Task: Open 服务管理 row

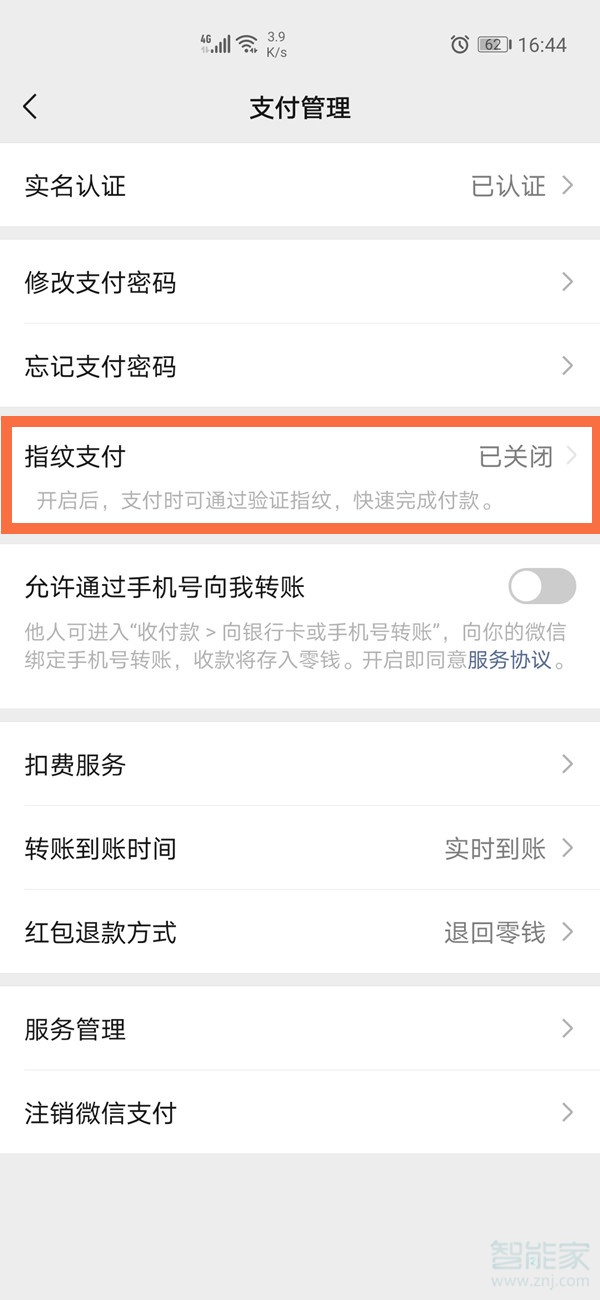Action: (300, 1029)
